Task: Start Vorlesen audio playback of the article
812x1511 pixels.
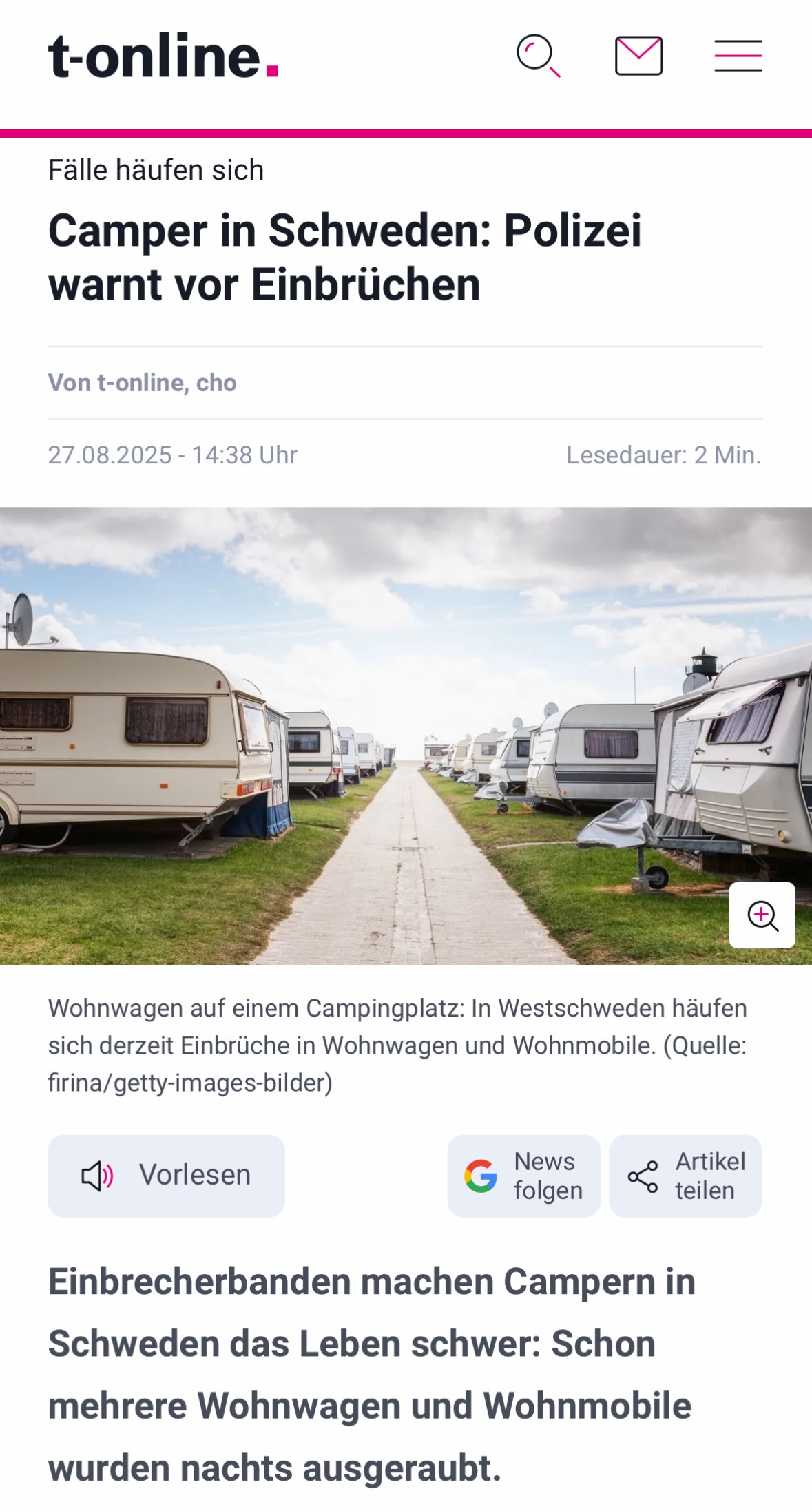Action: (x=166, y=1176)
